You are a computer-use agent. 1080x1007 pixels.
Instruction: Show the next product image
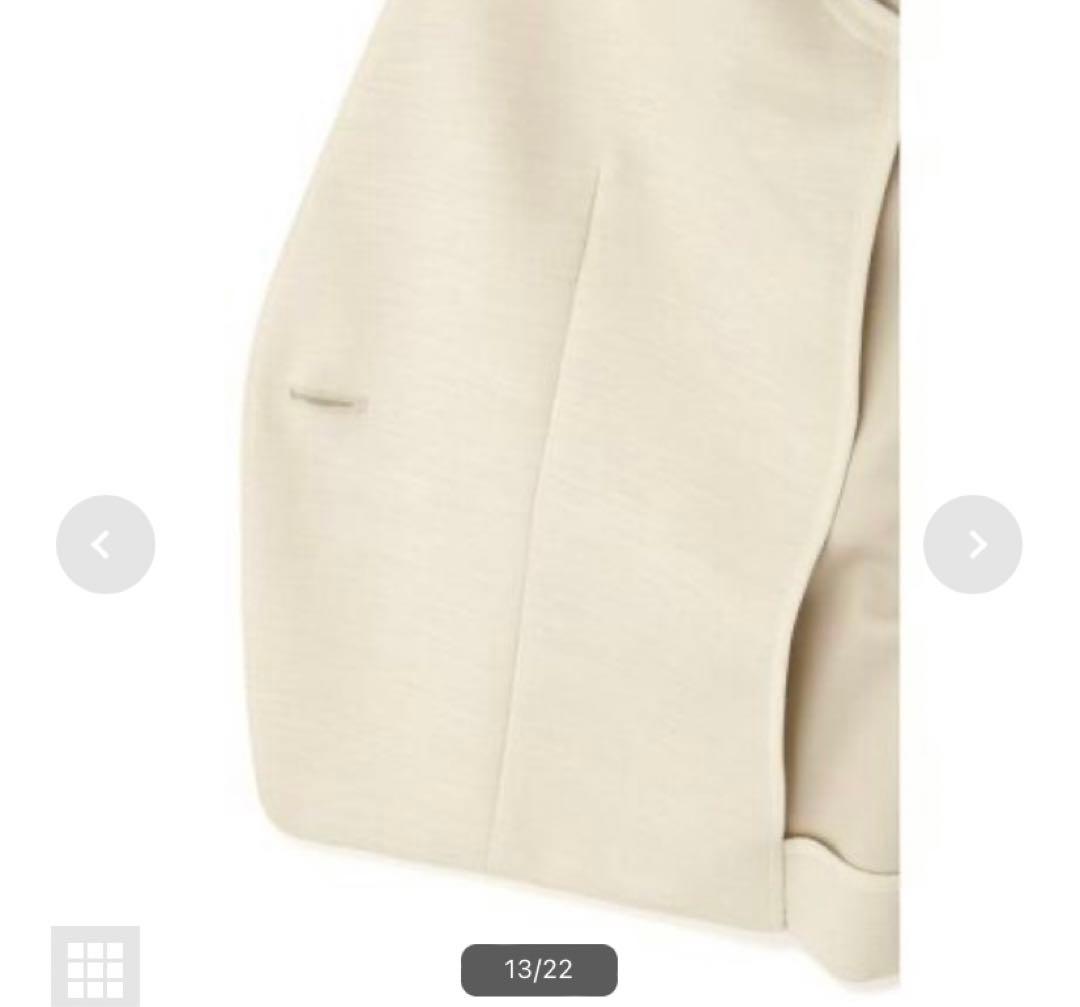coord(972,544)
